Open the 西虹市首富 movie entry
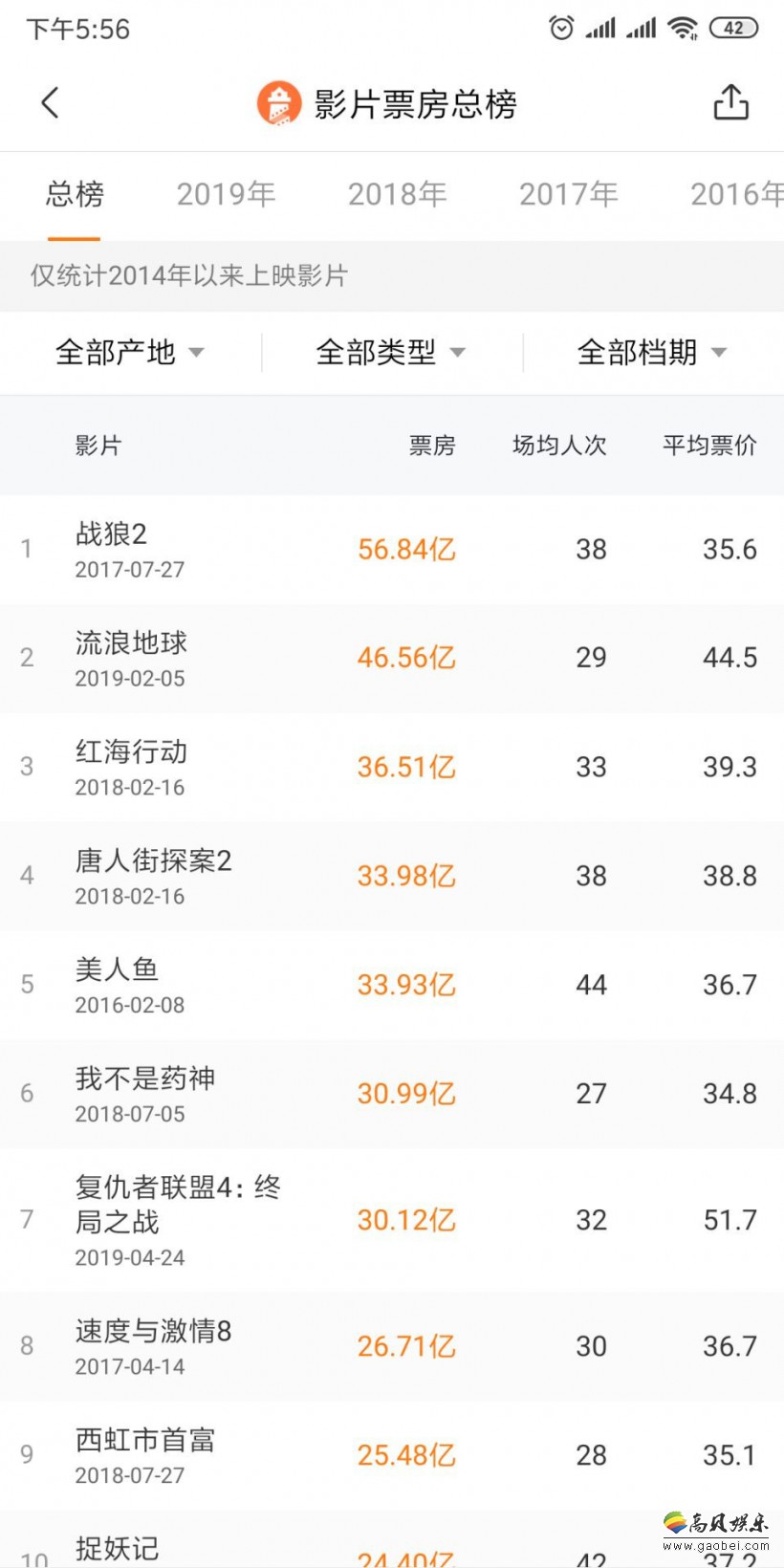 [x=392, y=1455]
